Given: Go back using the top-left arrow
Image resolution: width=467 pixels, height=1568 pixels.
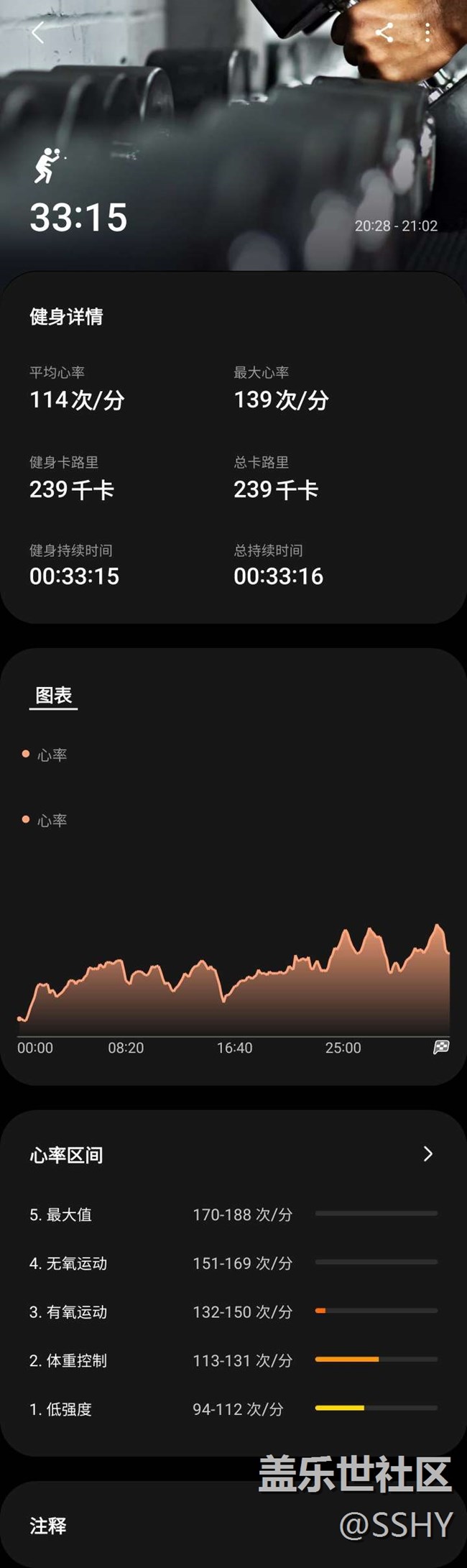Looking at the screenshot, I should 38,32.
